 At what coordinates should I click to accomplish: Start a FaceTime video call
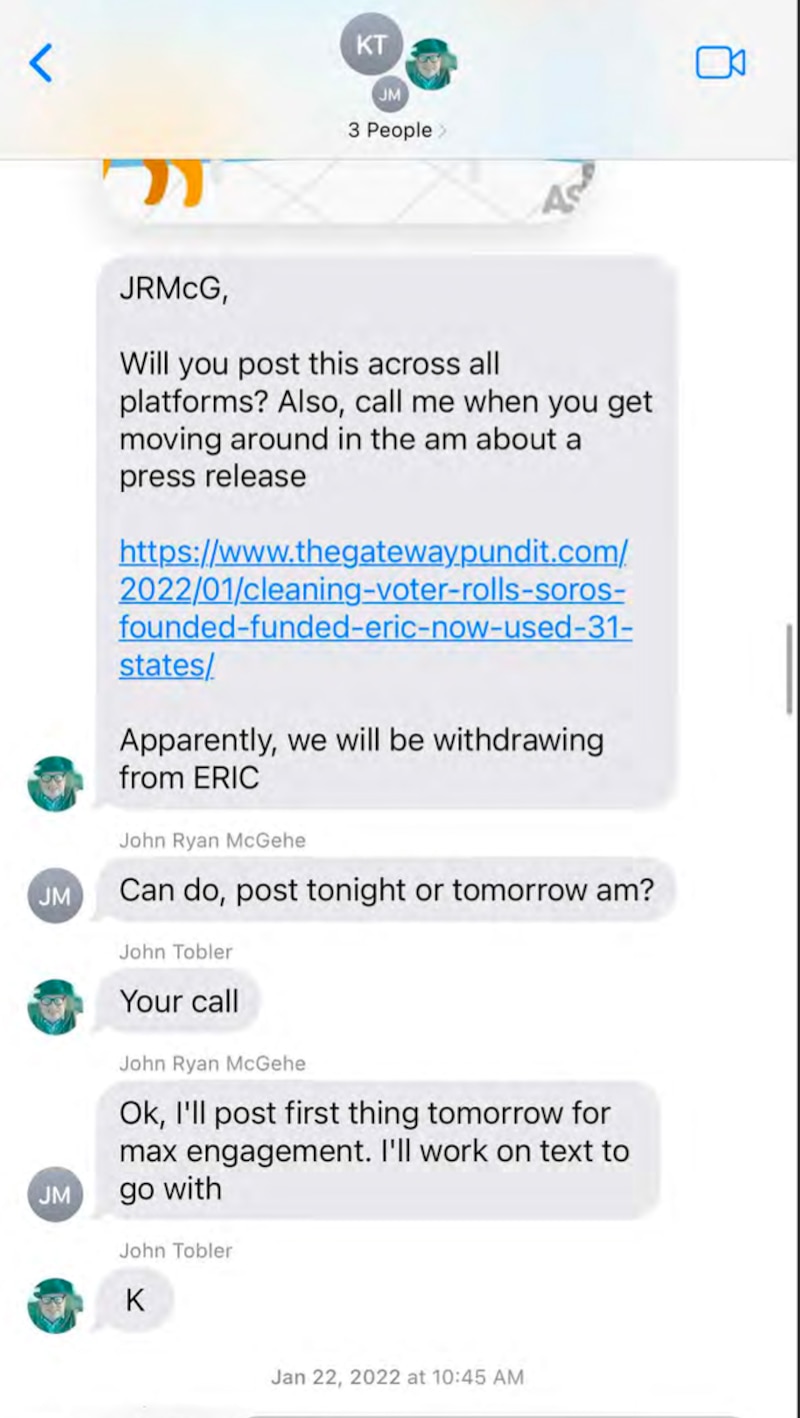pyautogui.click(x=720, y=63)
